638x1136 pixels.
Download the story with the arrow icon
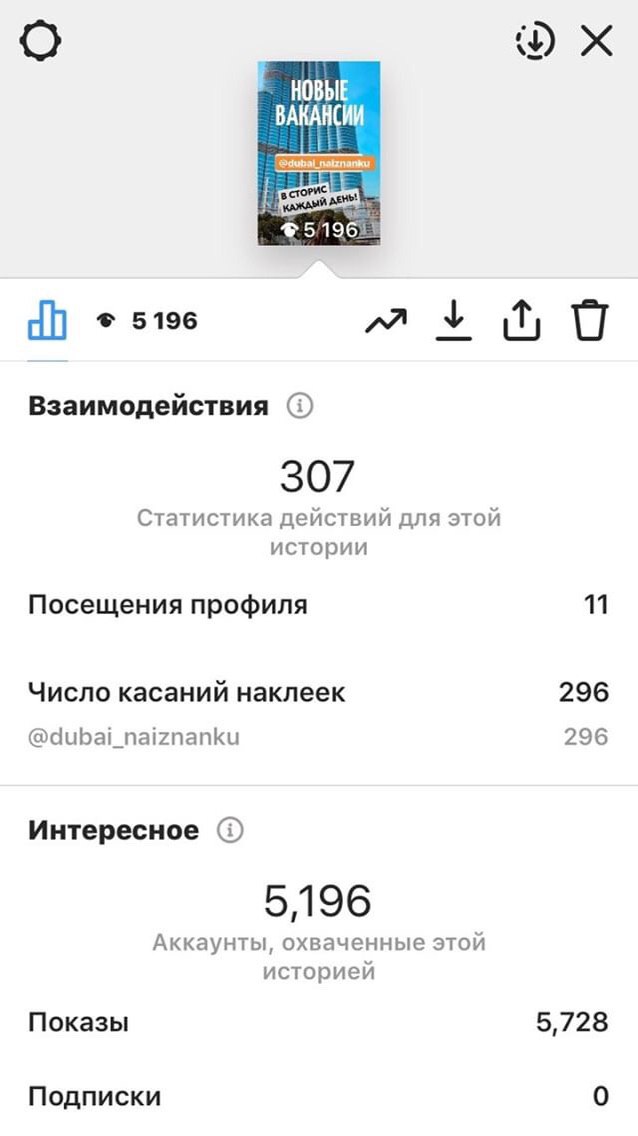(454, 321)
